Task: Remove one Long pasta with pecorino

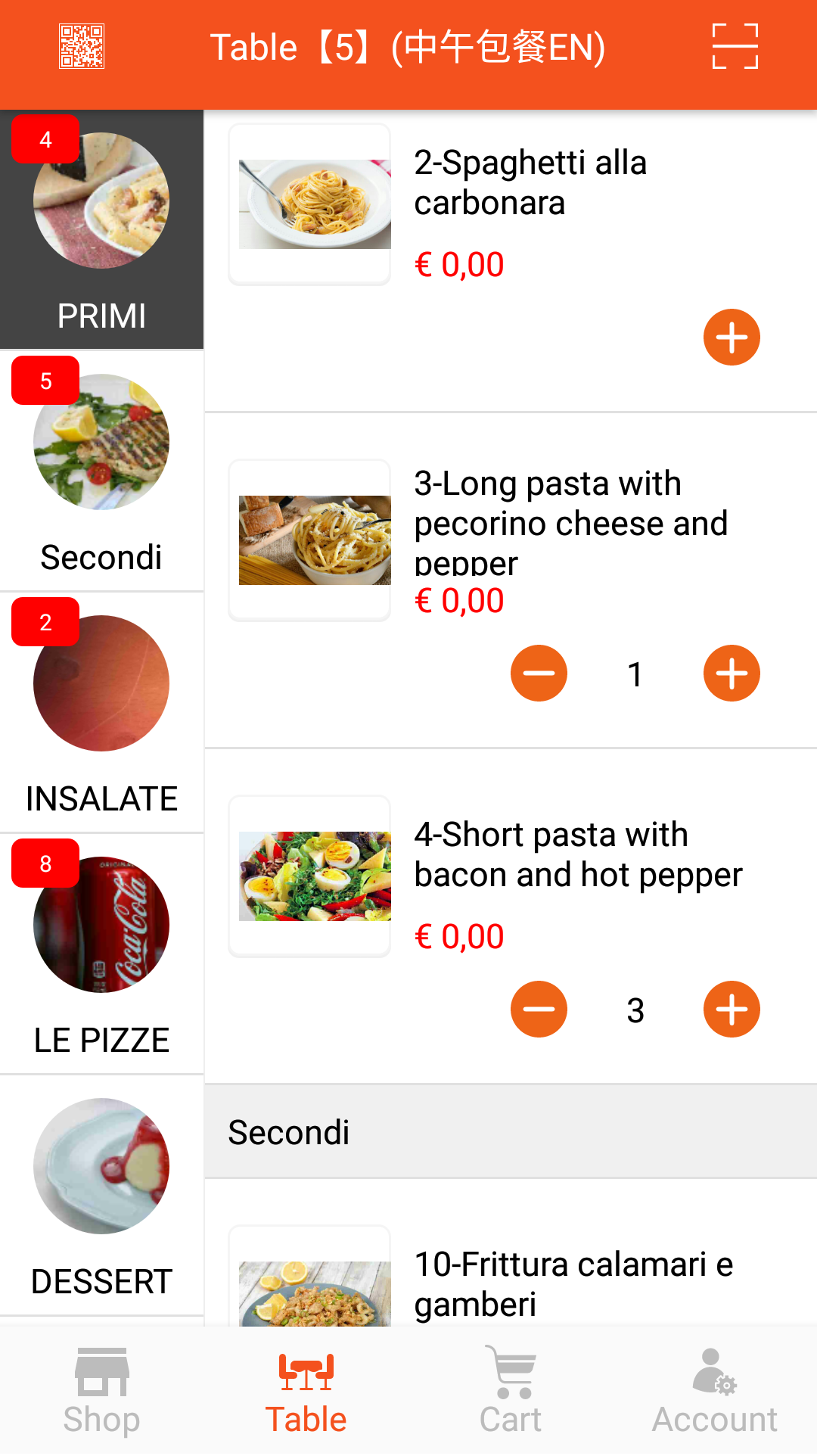Action: click(x=539, y=674)
